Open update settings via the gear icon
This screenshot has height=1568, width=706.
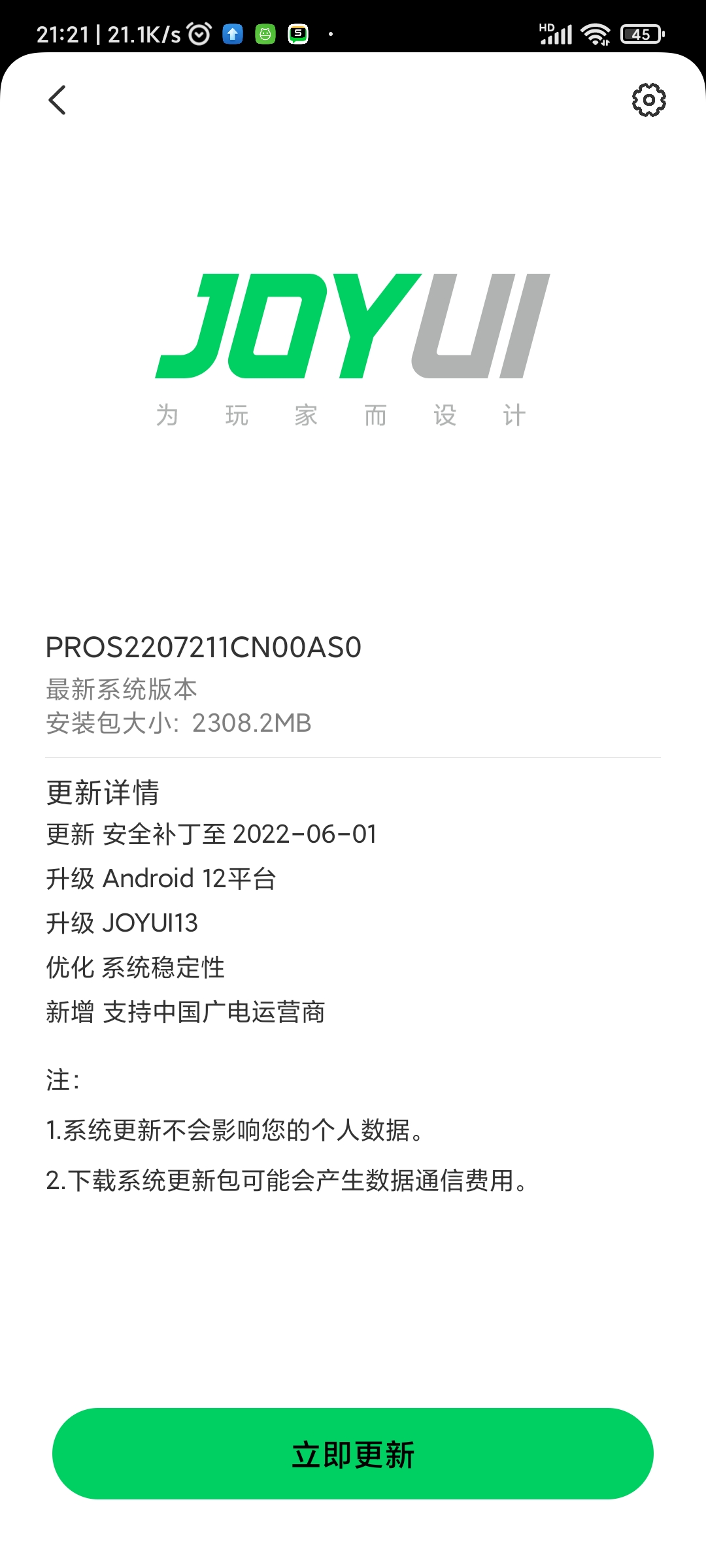coord(648,100)
